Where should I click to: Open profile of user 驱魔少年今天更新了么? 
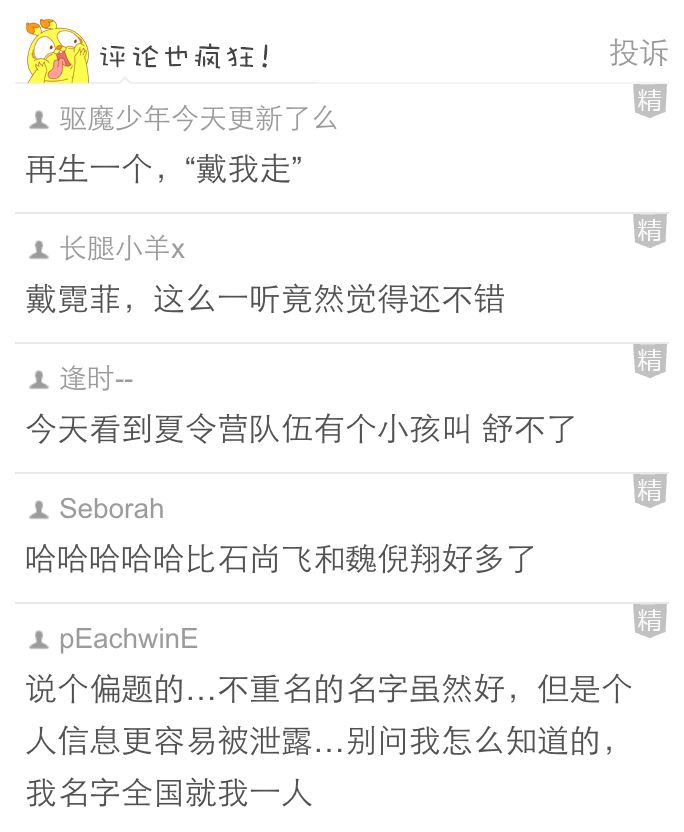197,120
